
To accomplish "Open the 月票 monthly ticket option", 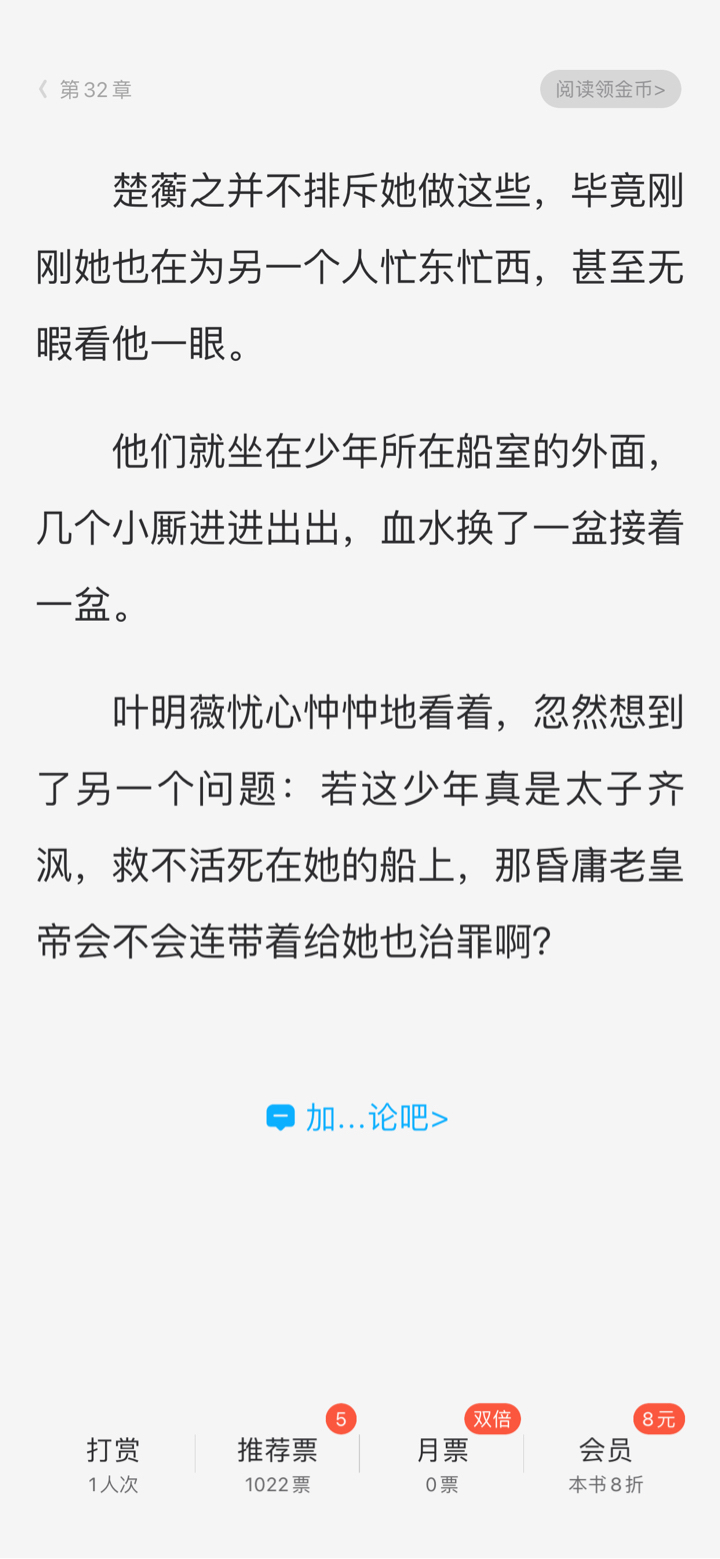I will 442,1462.
